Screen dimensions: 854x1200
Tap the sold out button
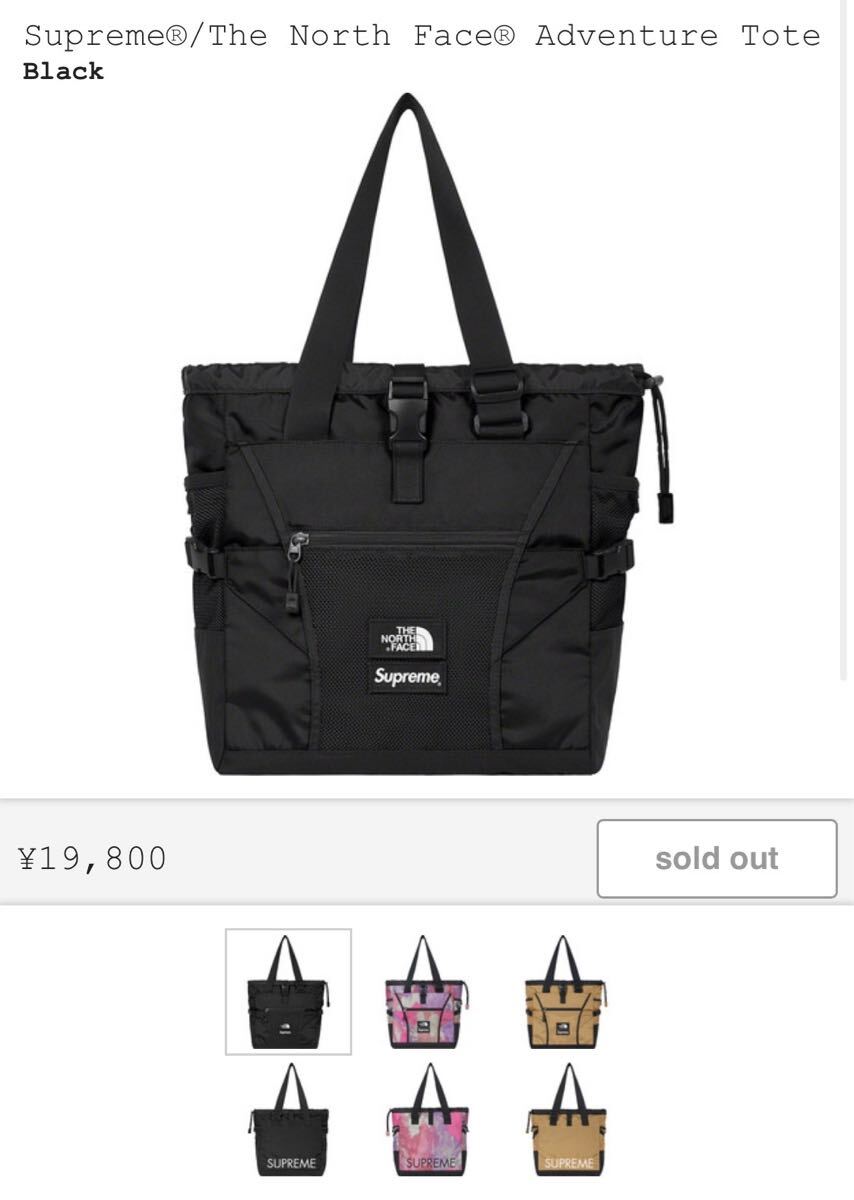coord(716,858)
